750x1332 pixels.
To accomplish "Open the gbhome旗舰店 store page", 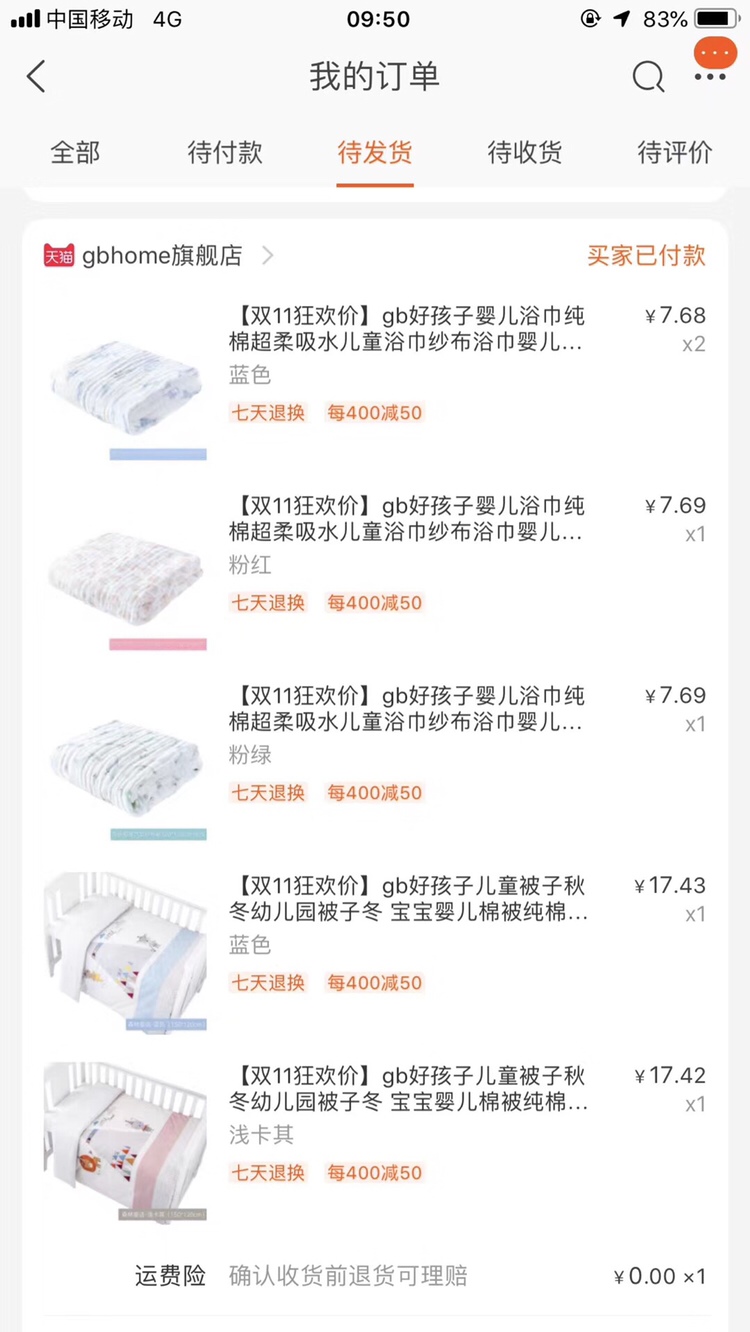I will (160, 256).
